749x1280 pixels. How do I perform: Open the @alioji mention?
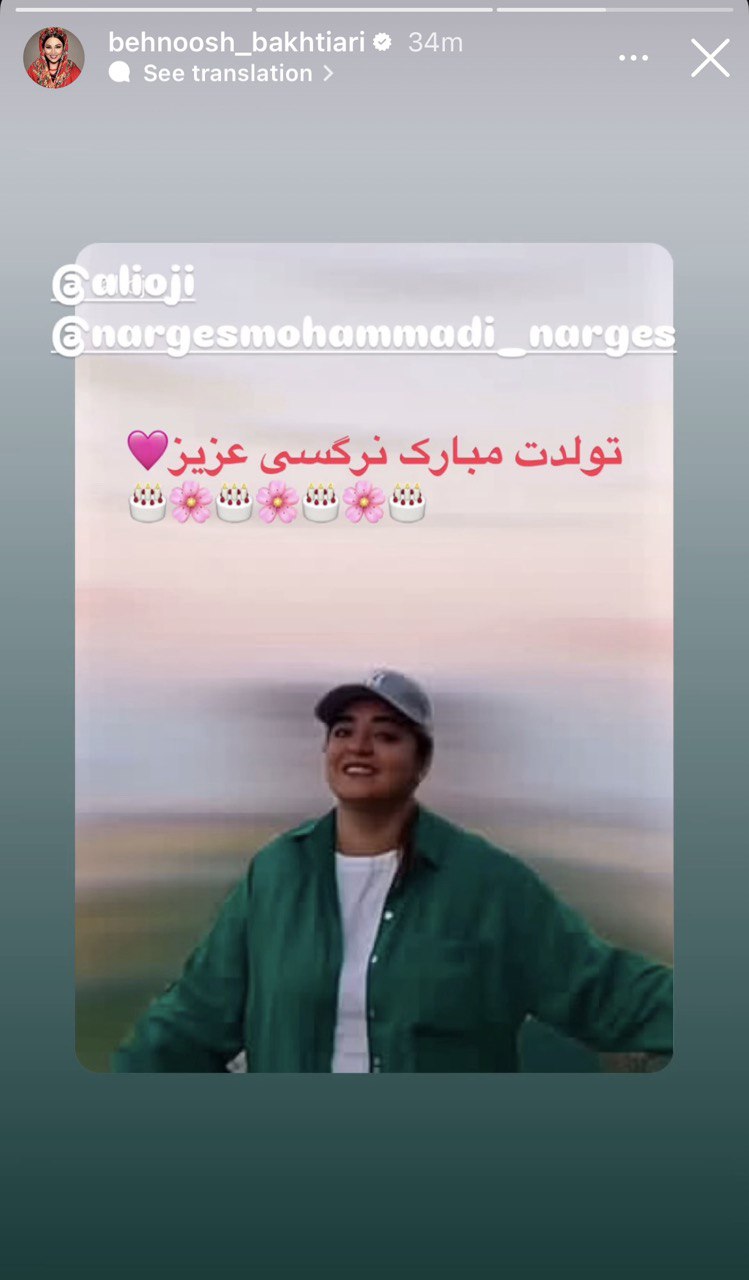(x=123, y=284)
